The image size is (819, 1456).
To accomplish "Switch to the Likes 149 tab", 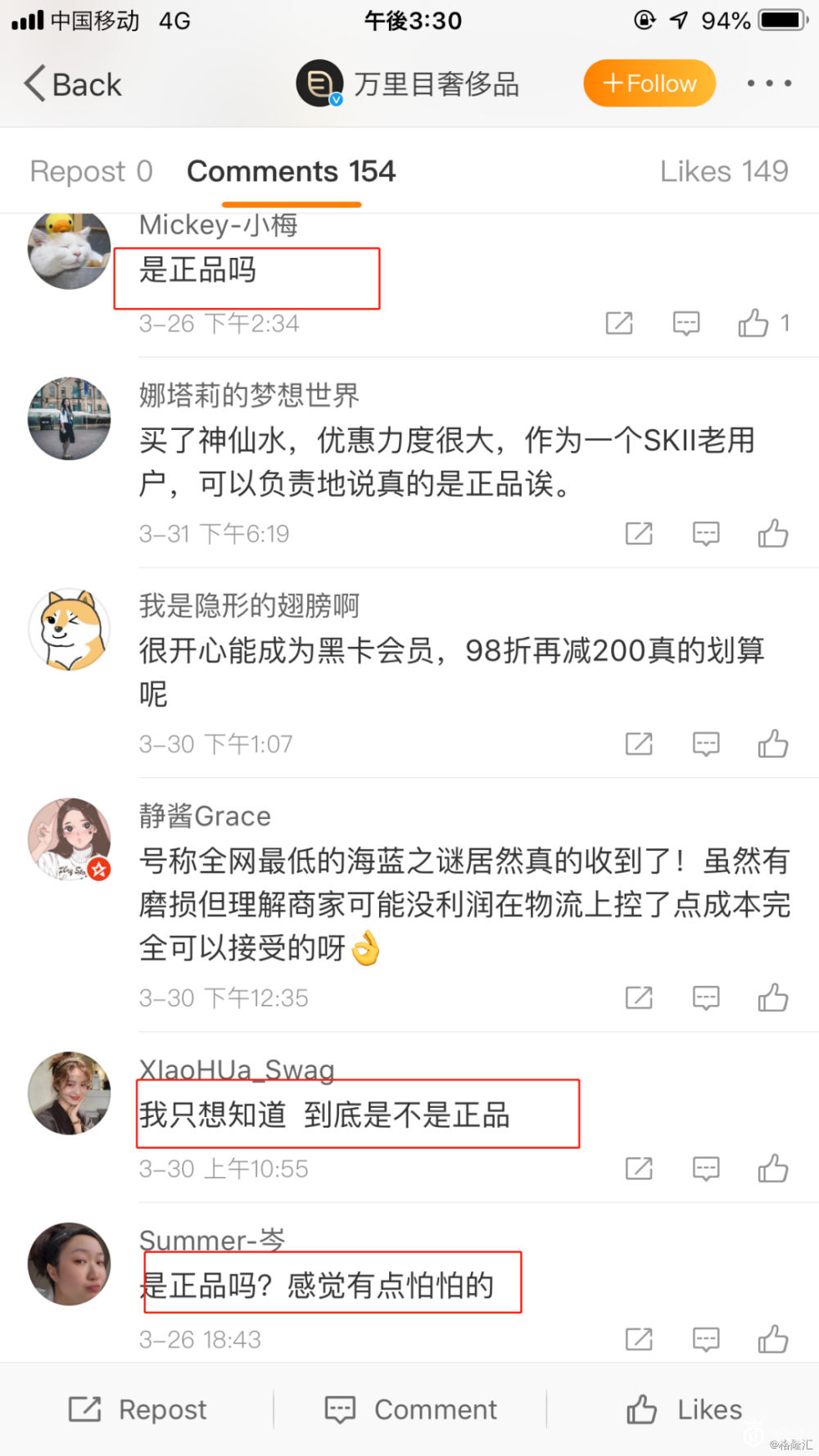I will tap(724, 172).
